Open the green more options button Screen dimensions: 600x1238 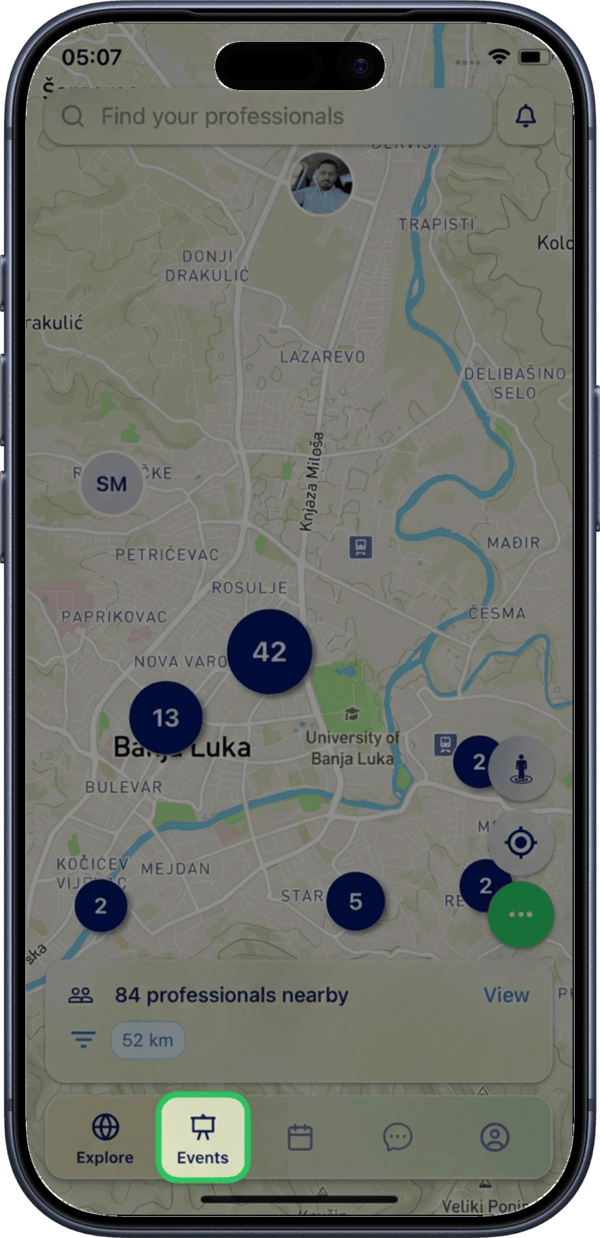point(521,915)
